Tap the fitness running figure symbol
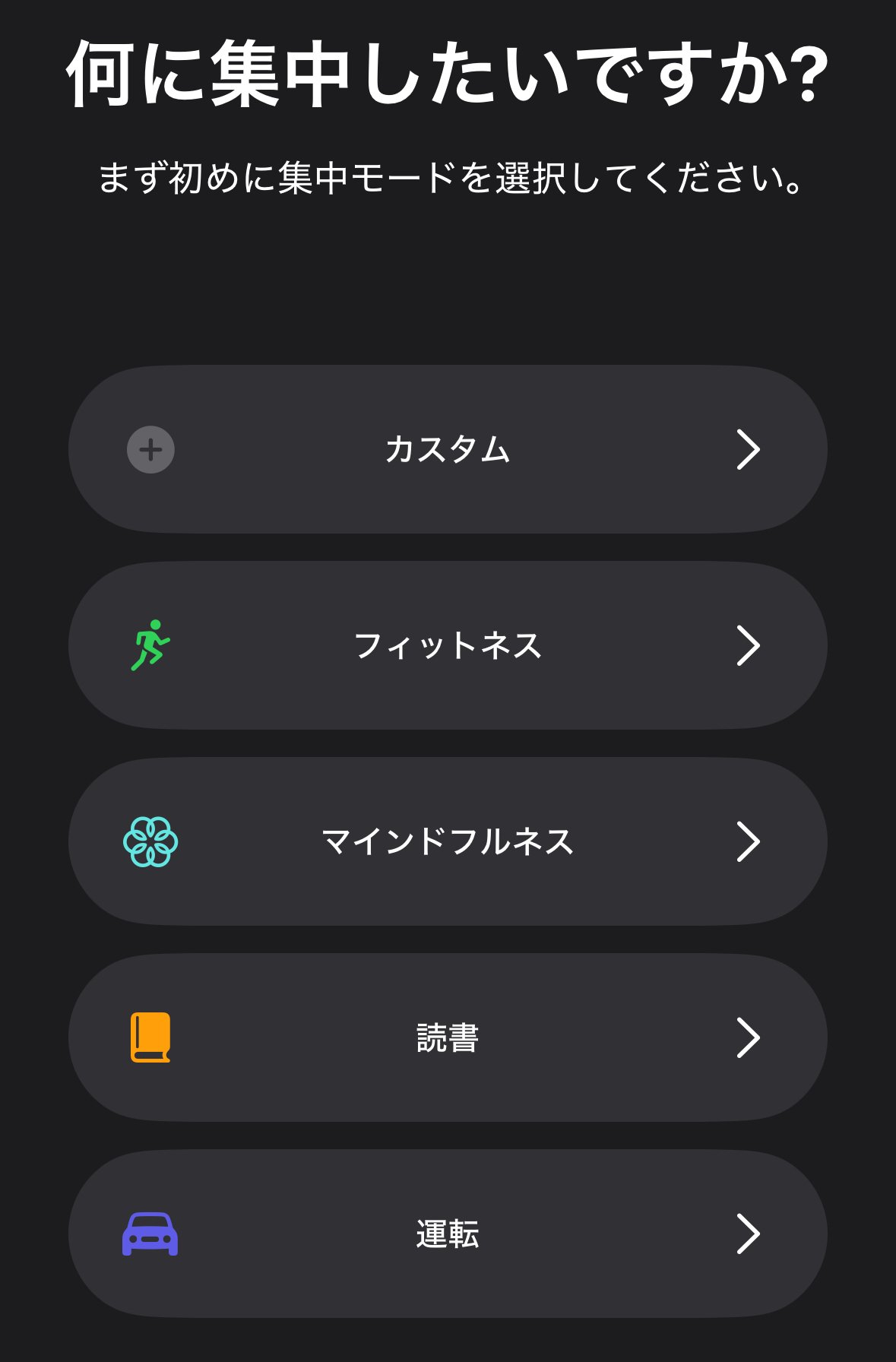The width and height of the screenshot is (896, 1362). click(150, 645)
